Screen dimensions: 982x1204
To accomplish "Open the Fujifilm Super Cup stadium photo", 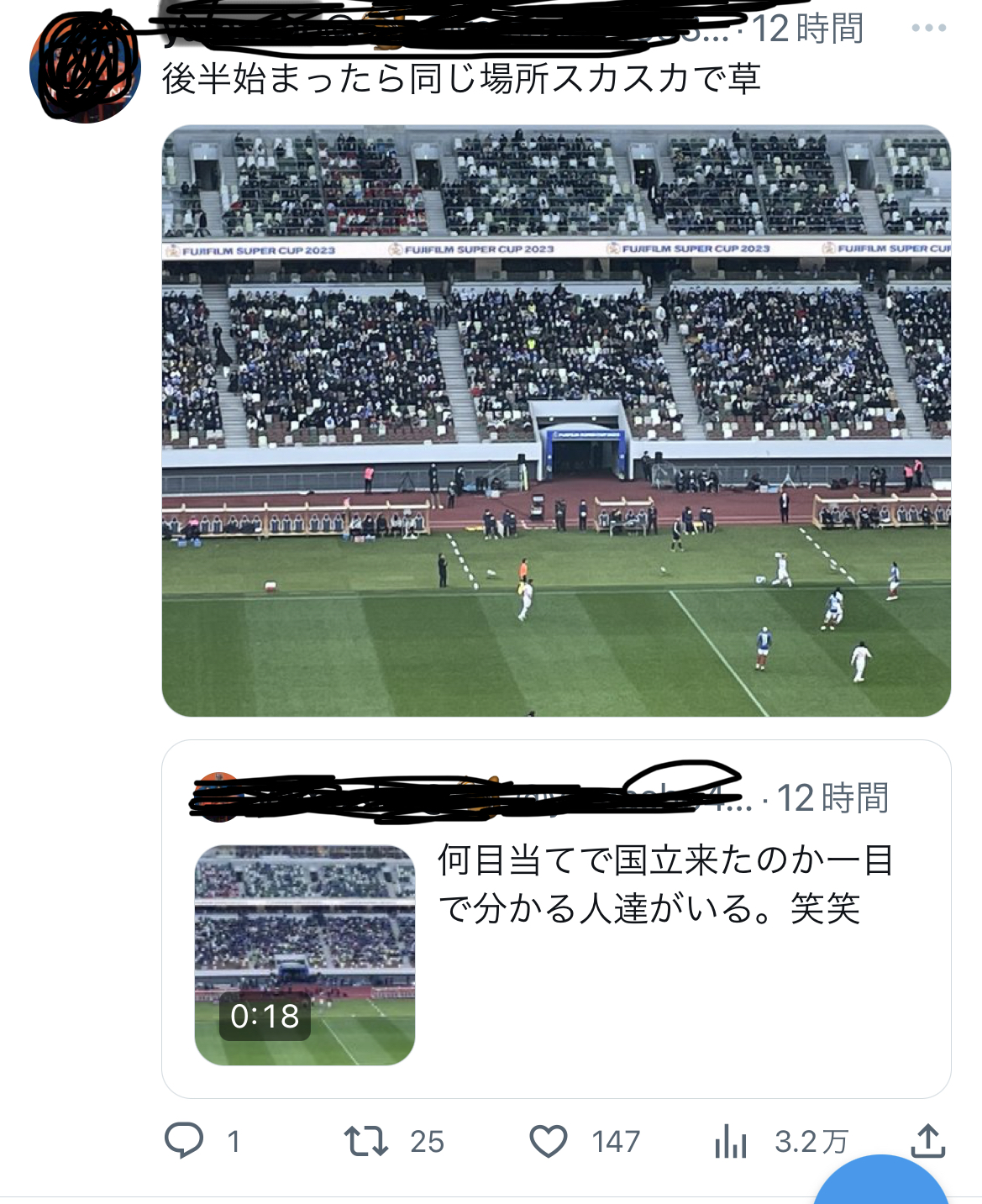I will pyautogui.click(x=556, y=420).
